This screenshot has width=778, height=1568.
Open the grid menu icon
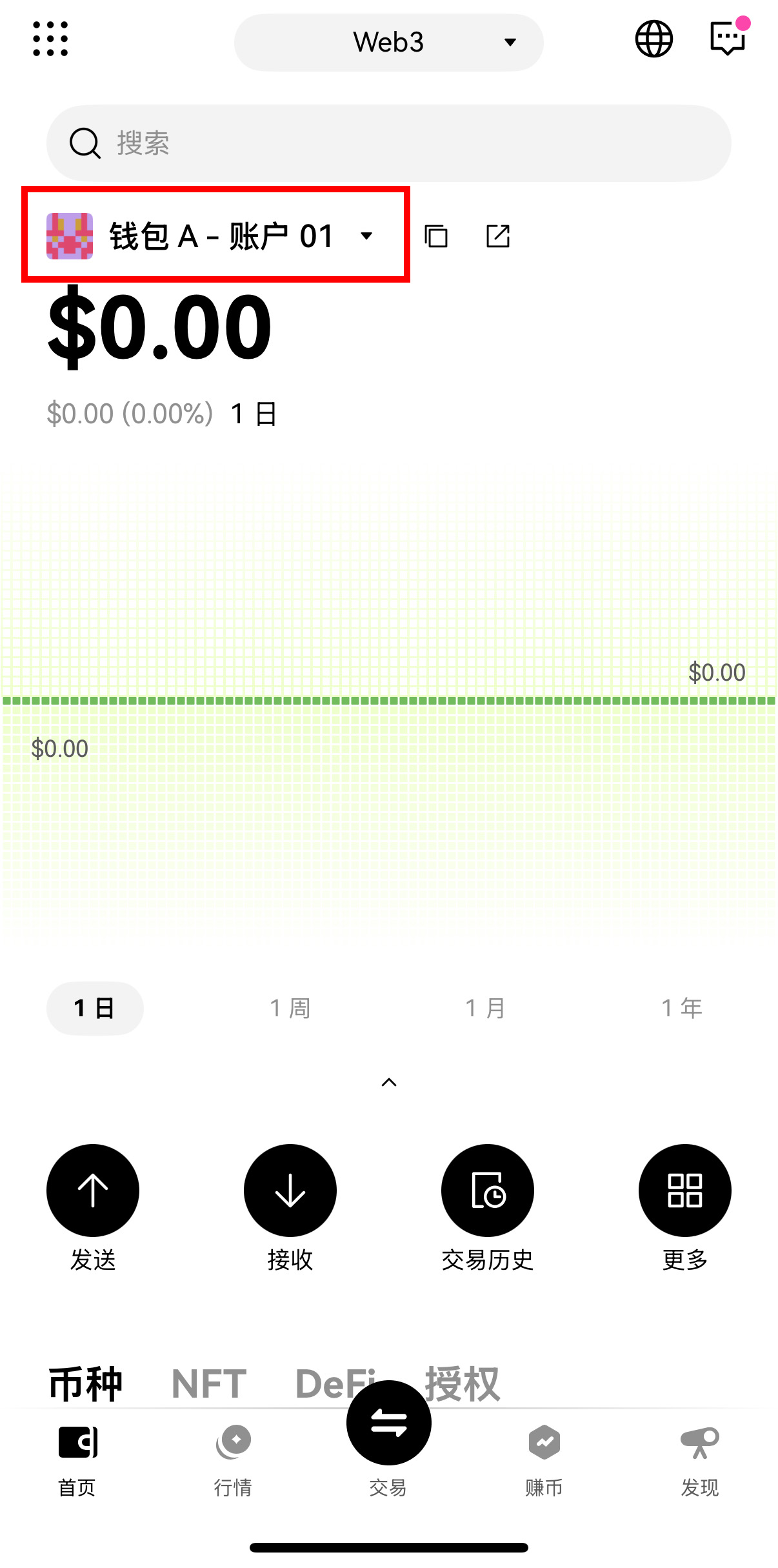(x=50, y=39)
